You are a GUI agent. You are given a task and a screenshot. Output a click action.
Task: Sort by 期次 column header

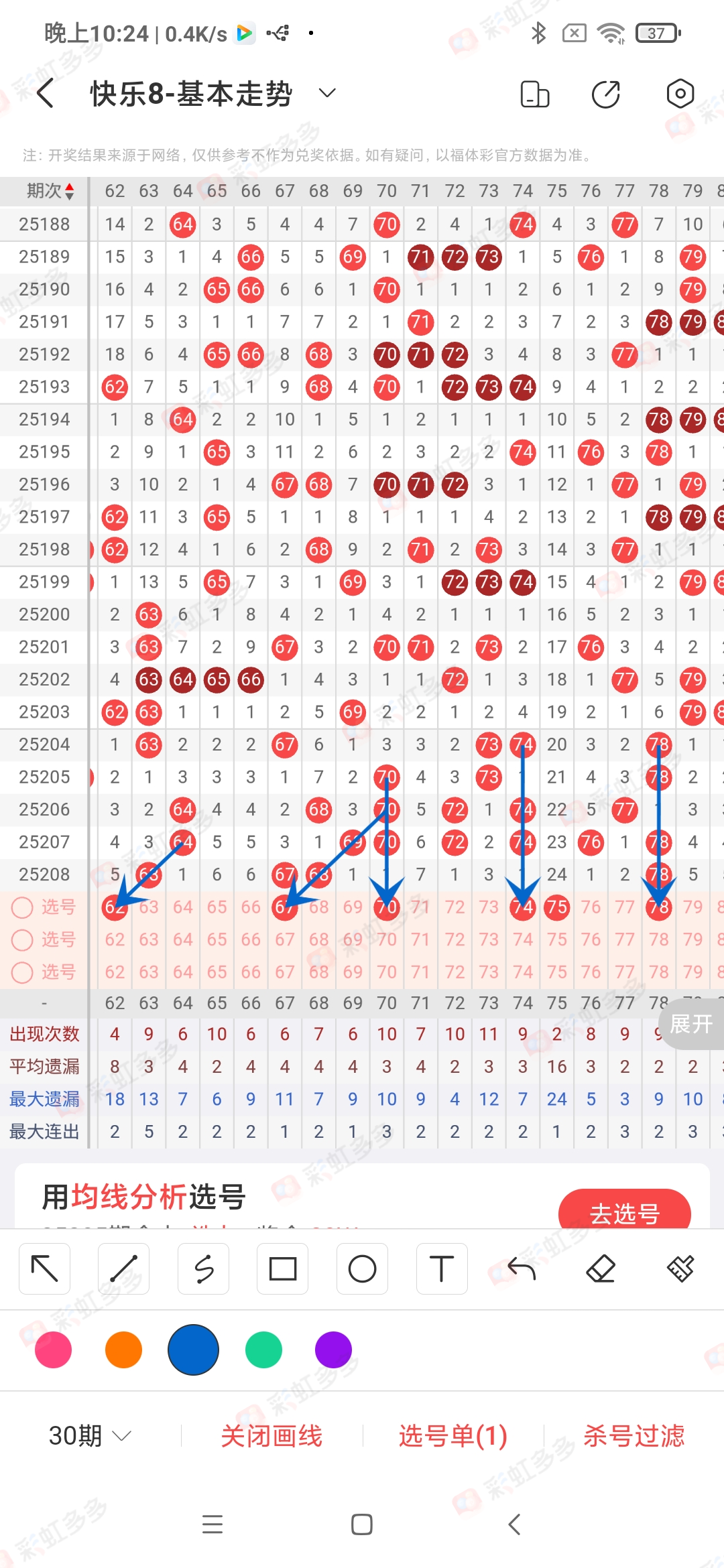pyautogui.click(x=50, y=191)
